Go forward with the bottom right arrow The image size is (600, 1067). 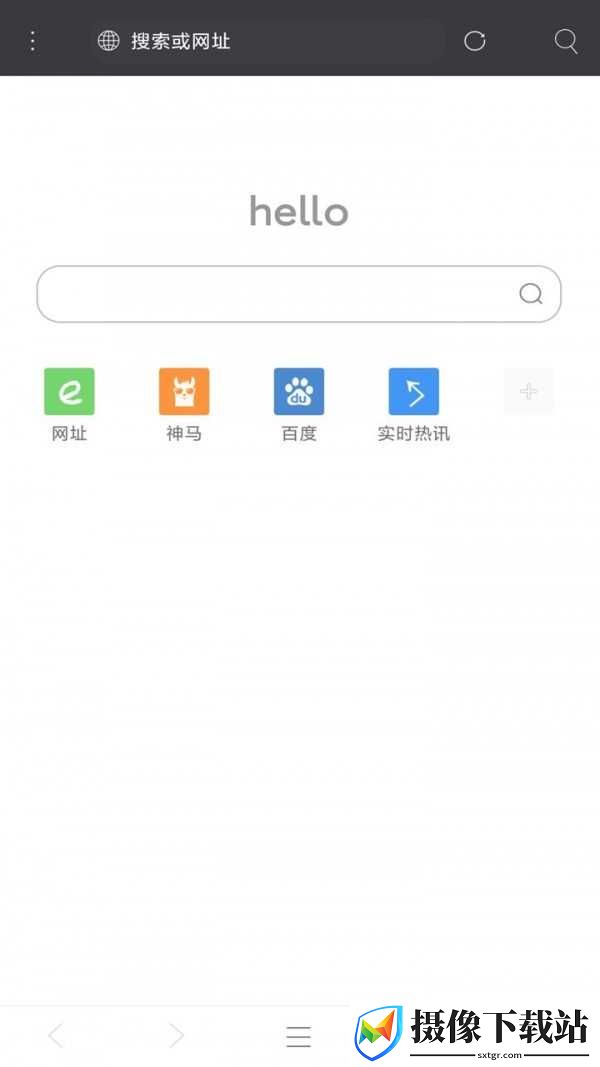(177, 1036)
